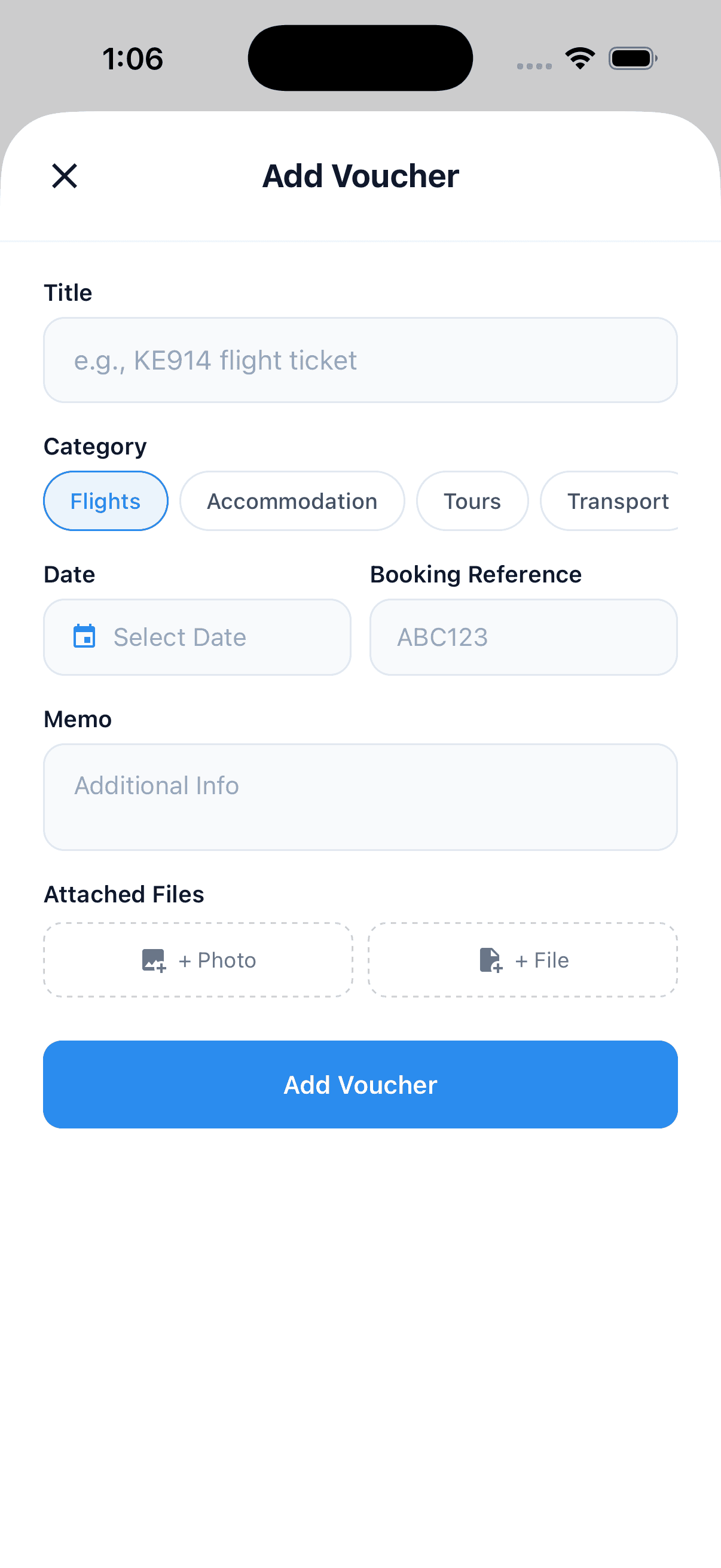Image resolution: width=721 pixels, height=1568 pixels.
Task: Select the Tours category
Action: pos(472,501)
